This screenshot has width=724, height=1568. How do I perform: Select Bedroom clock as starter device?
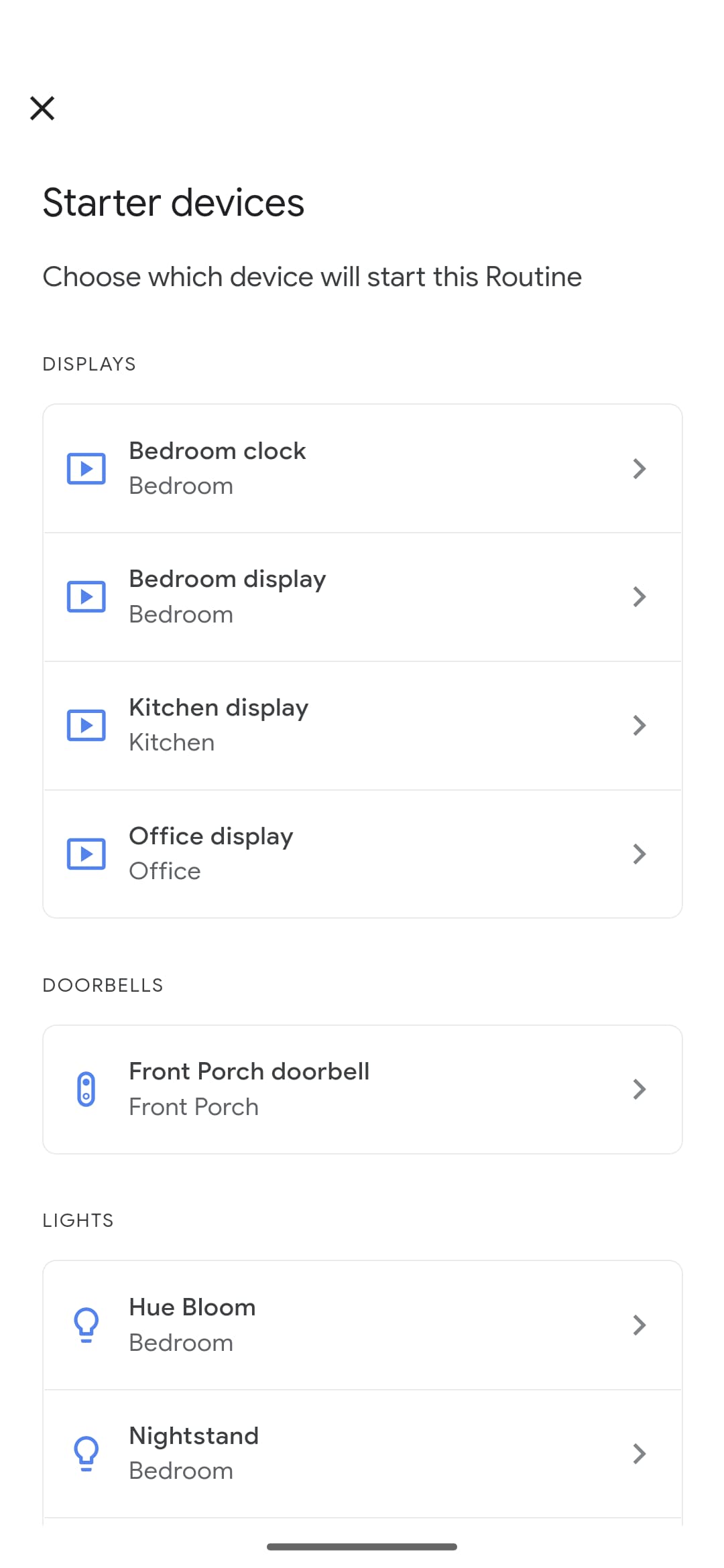point(362,468)
